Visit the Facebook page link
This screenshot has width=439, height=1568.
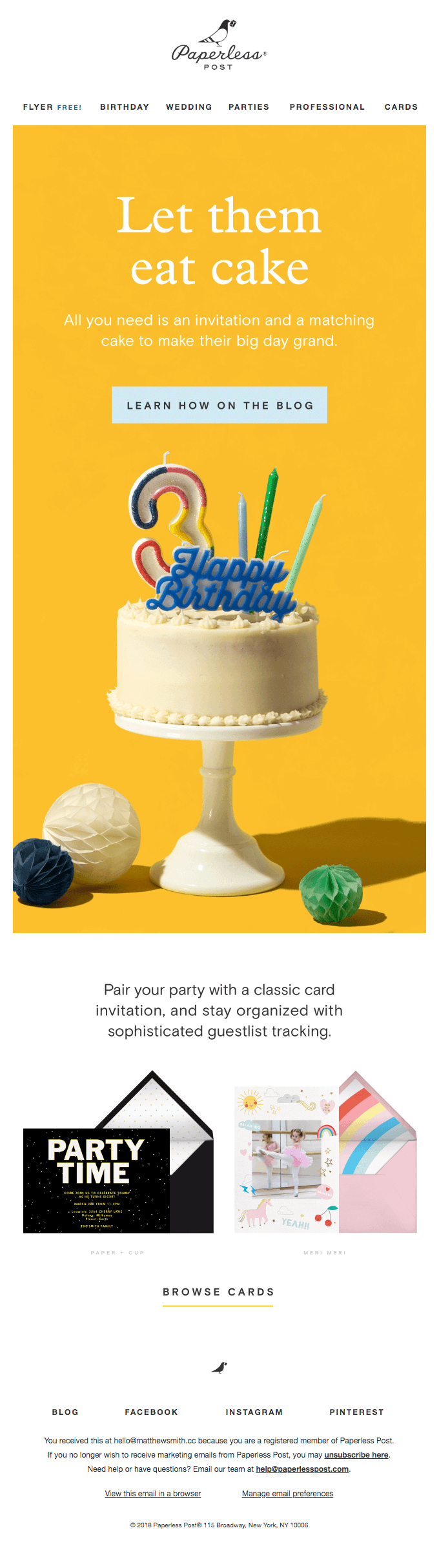[151, 1412]
